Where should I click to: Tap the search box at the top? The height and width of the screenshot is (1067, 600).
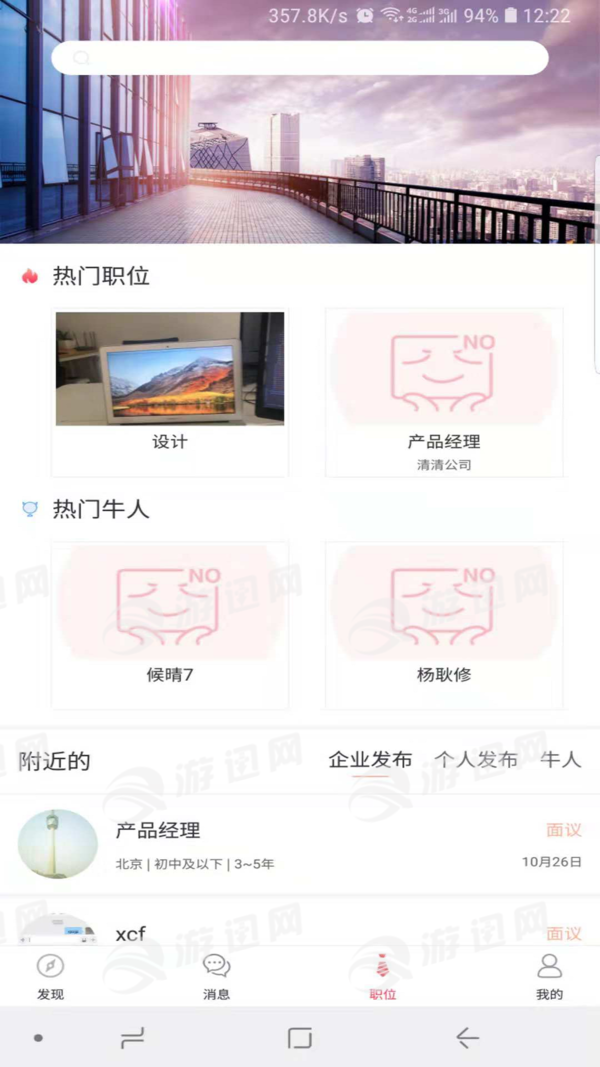click(x=300, y=58)
